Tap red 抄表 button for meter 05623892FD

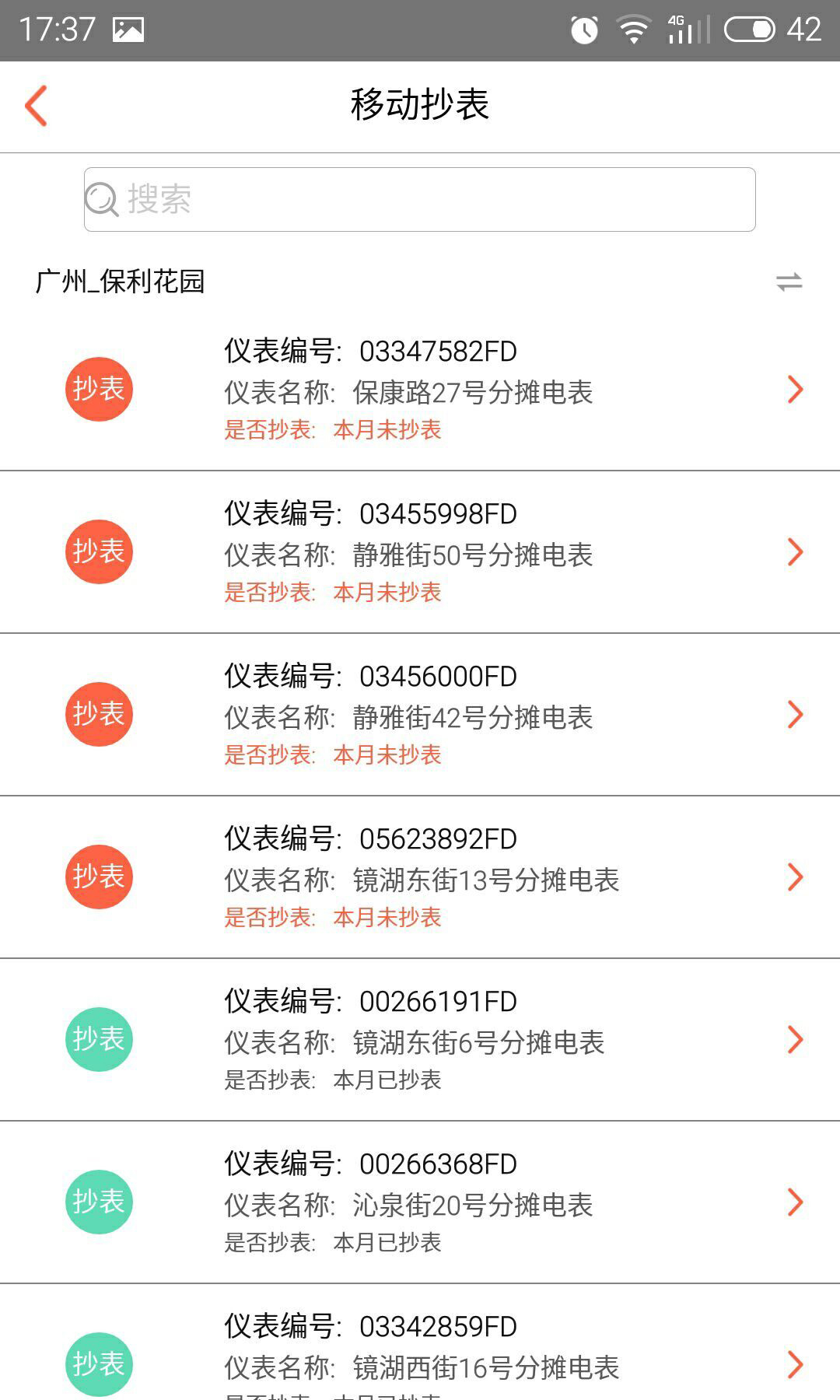pyautogui.click(x=99, y=877)
